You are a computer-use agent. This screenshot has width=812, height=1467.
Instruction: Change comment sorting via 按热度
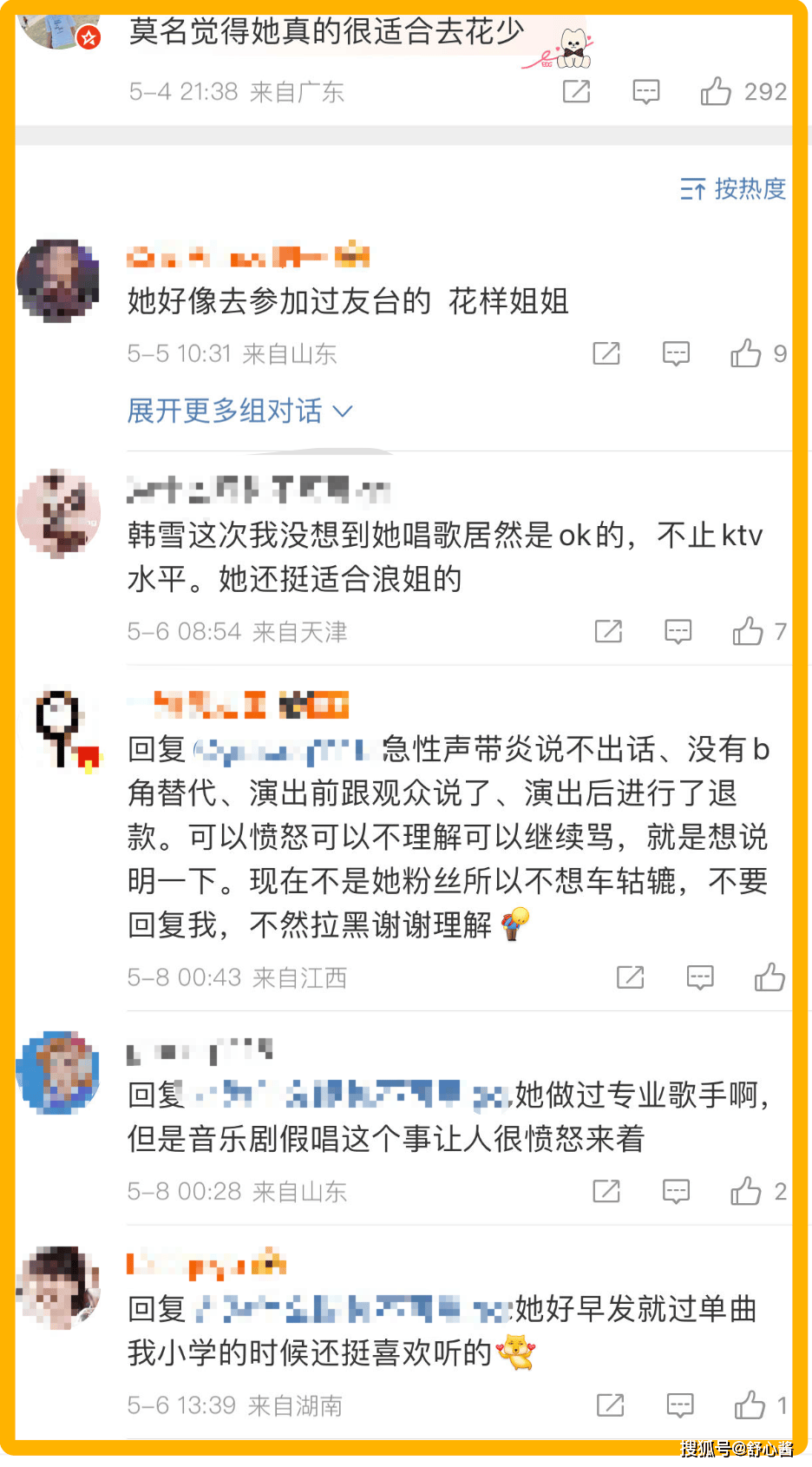pos(733,188)
